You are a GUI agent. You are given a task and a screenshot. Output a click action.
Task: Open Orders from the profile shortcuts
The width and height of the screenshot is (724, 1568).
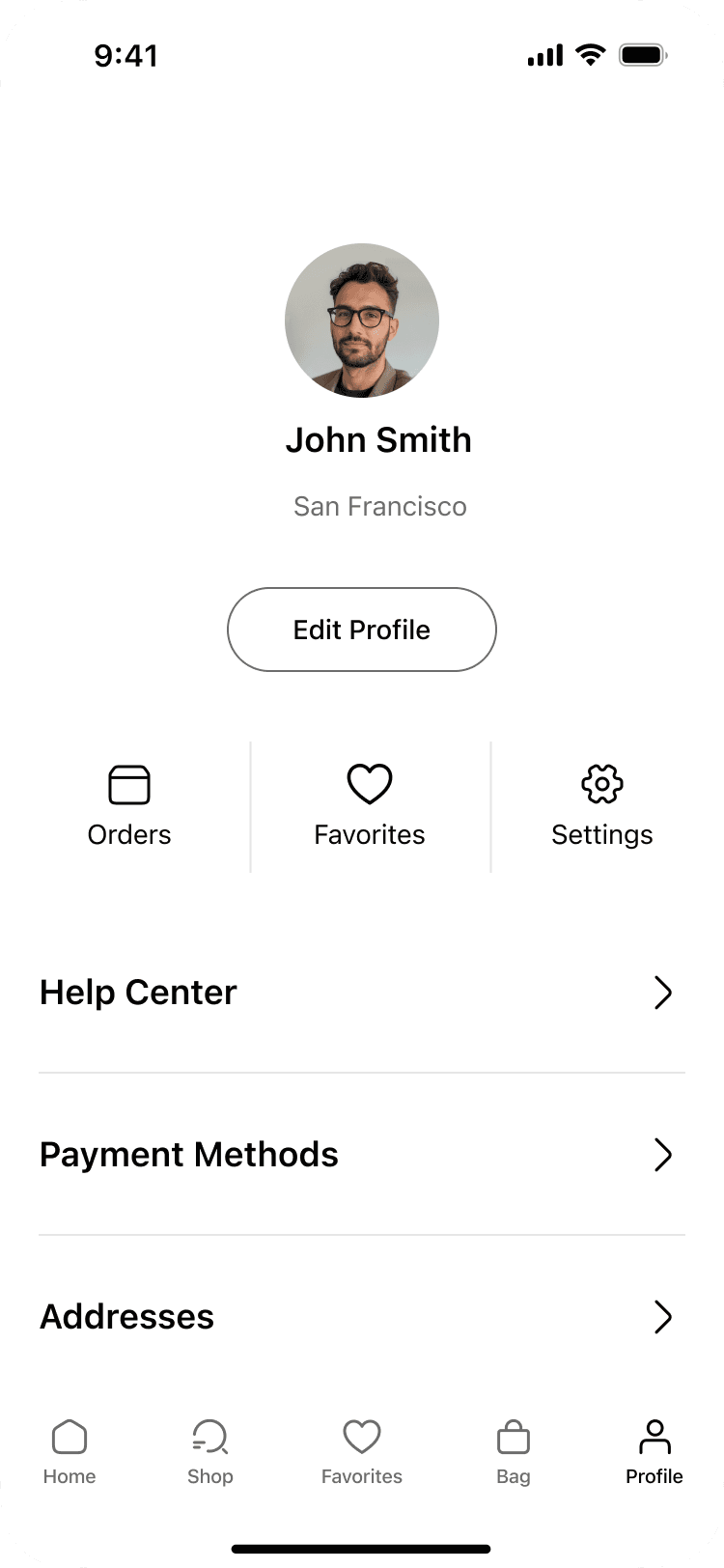[x=129, y=806]
